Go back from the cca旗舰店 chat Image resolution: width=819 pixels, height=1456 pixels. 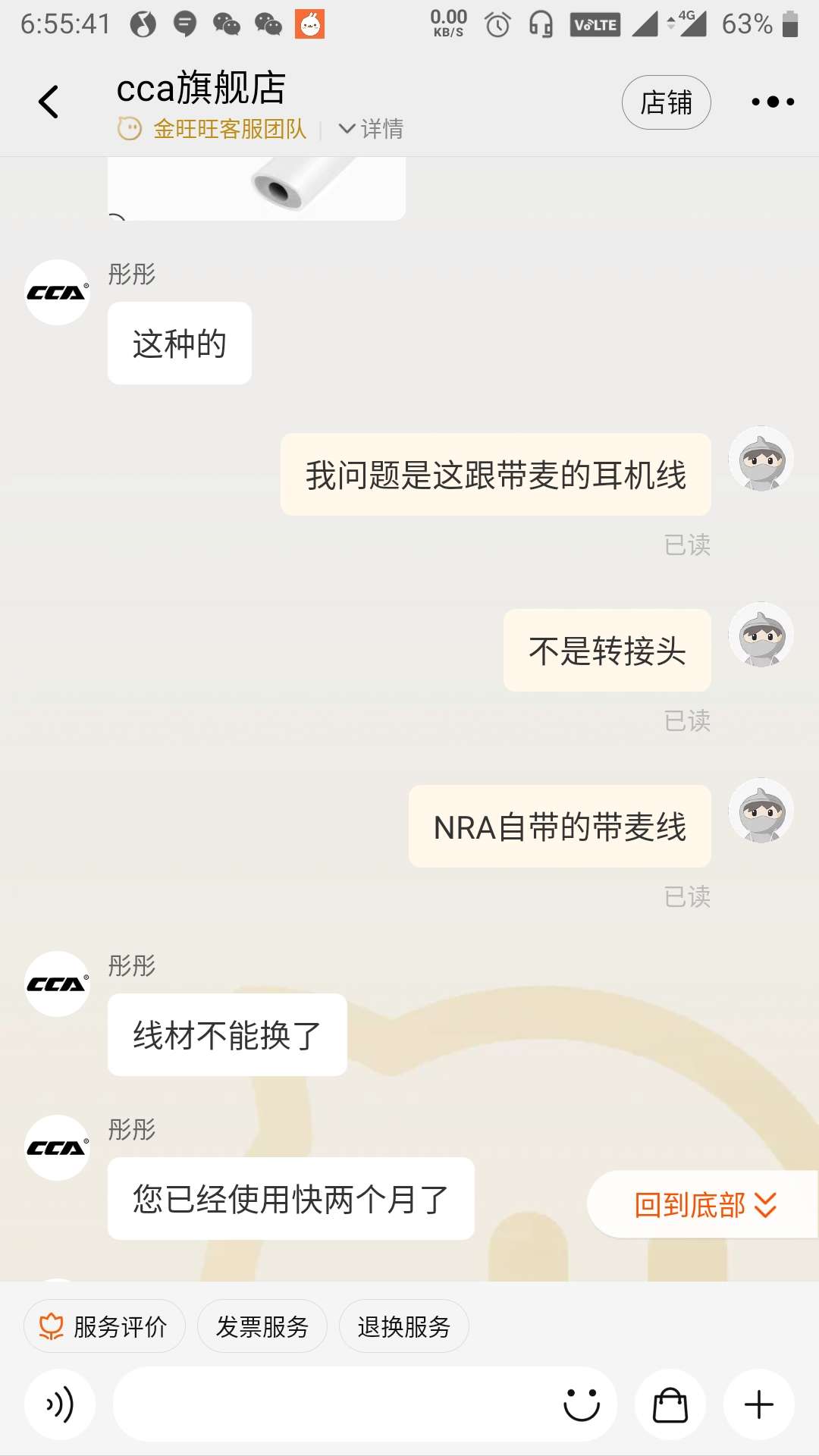[49, 102]
